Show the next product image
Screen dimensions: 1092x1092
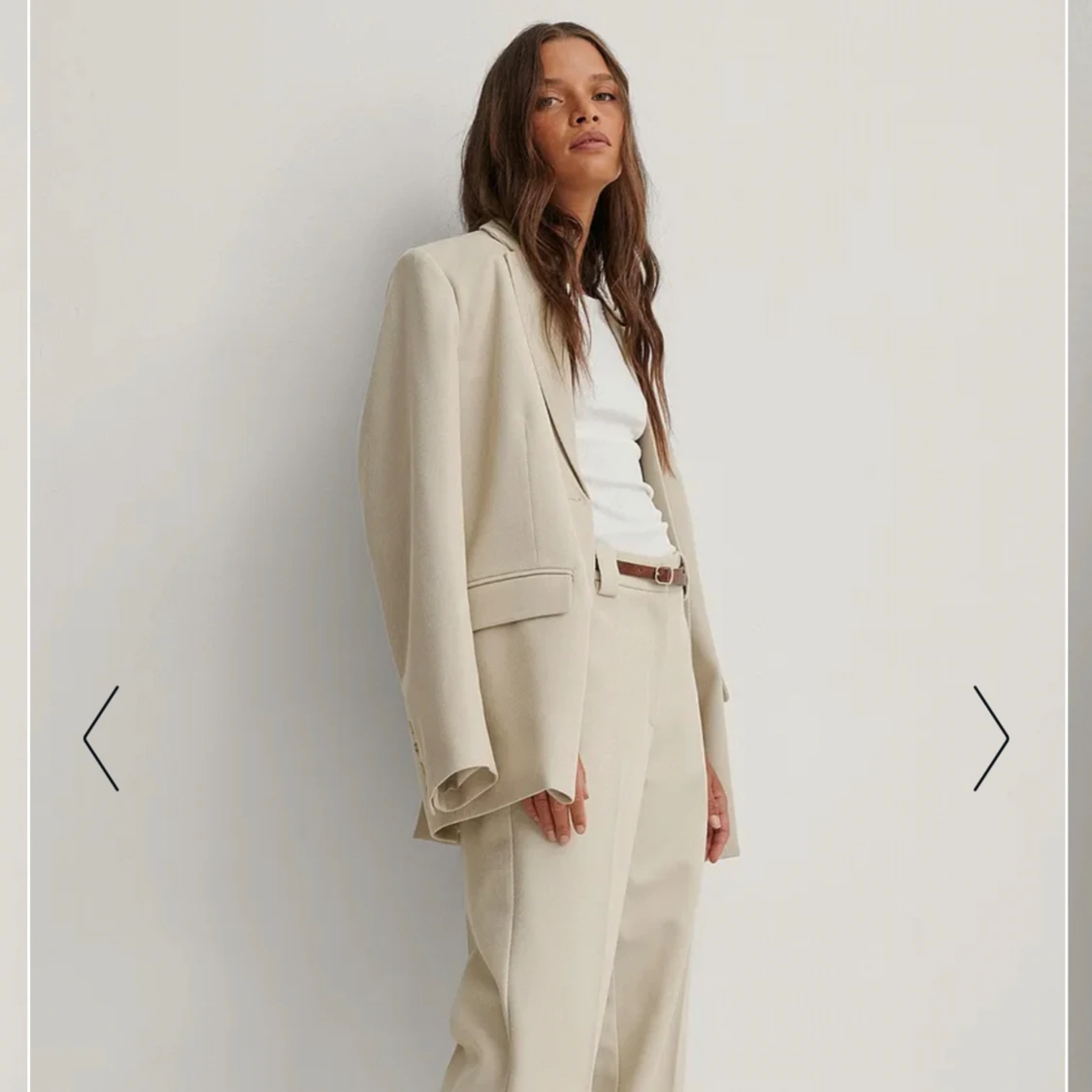click(991, 739)
